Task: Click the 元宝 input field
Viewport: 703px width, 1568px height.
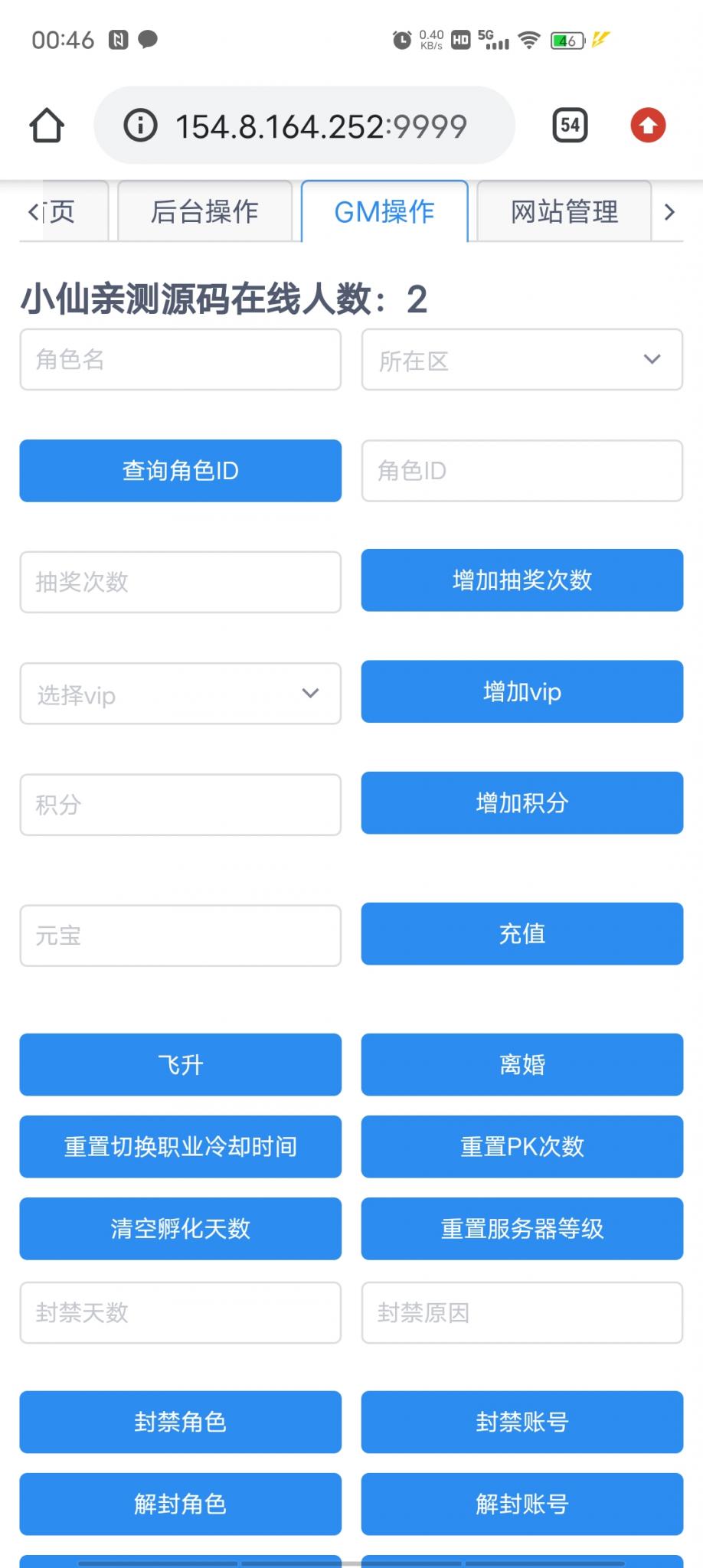Action: click(x=180, y=935)
